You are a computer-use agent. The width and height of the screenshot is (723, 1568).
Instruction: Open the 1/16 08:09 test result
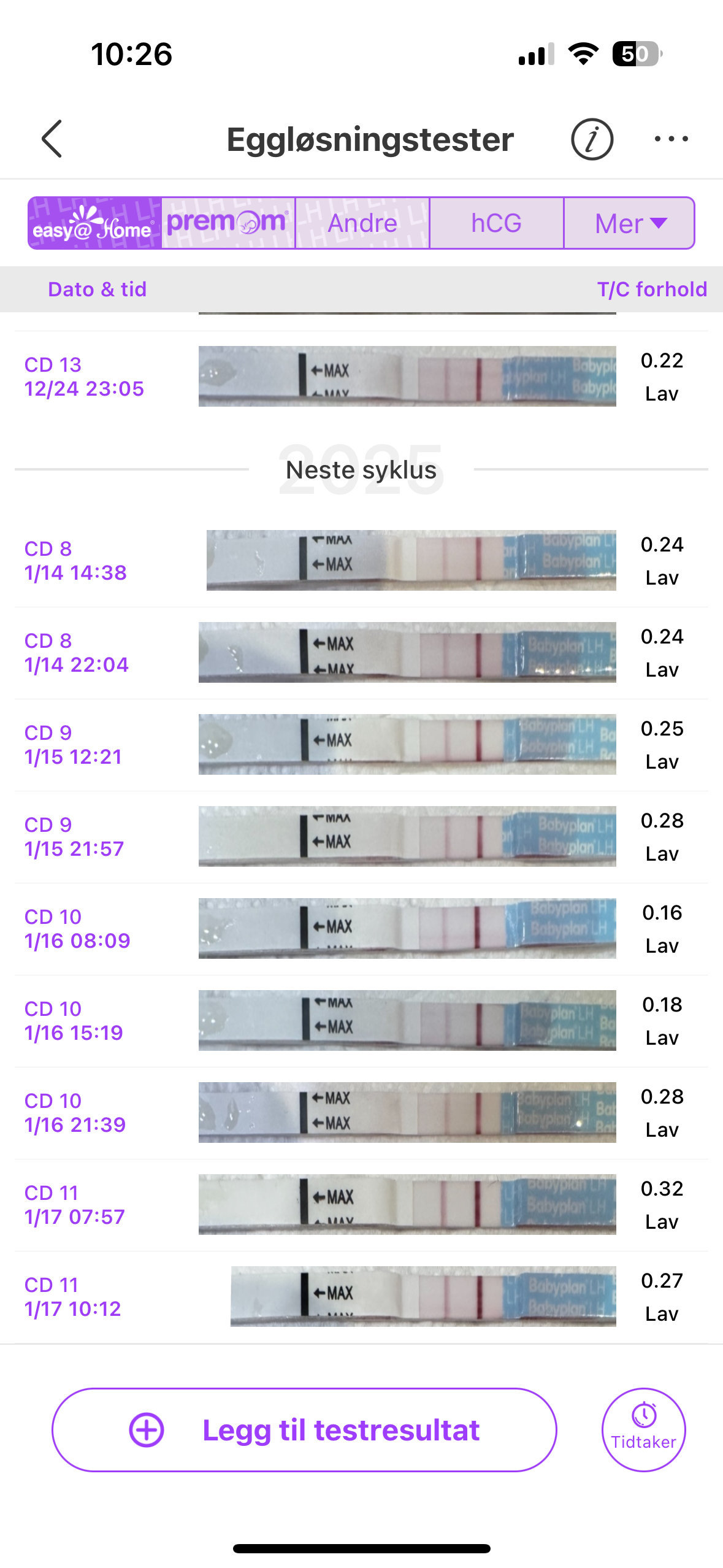coord(361,929)
